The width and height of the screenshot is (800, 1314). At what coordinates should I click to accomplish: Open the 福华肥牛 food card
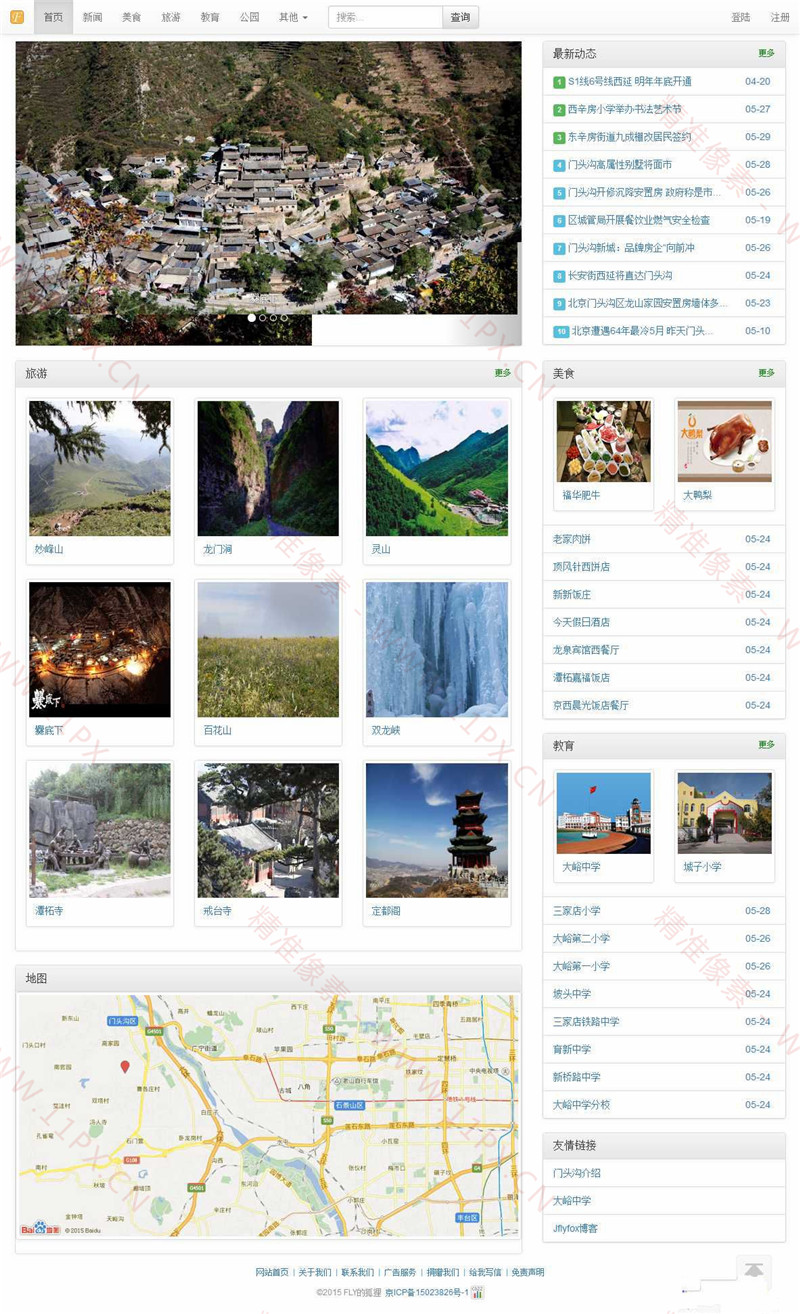pyautogui.click(x=603, y=454)
